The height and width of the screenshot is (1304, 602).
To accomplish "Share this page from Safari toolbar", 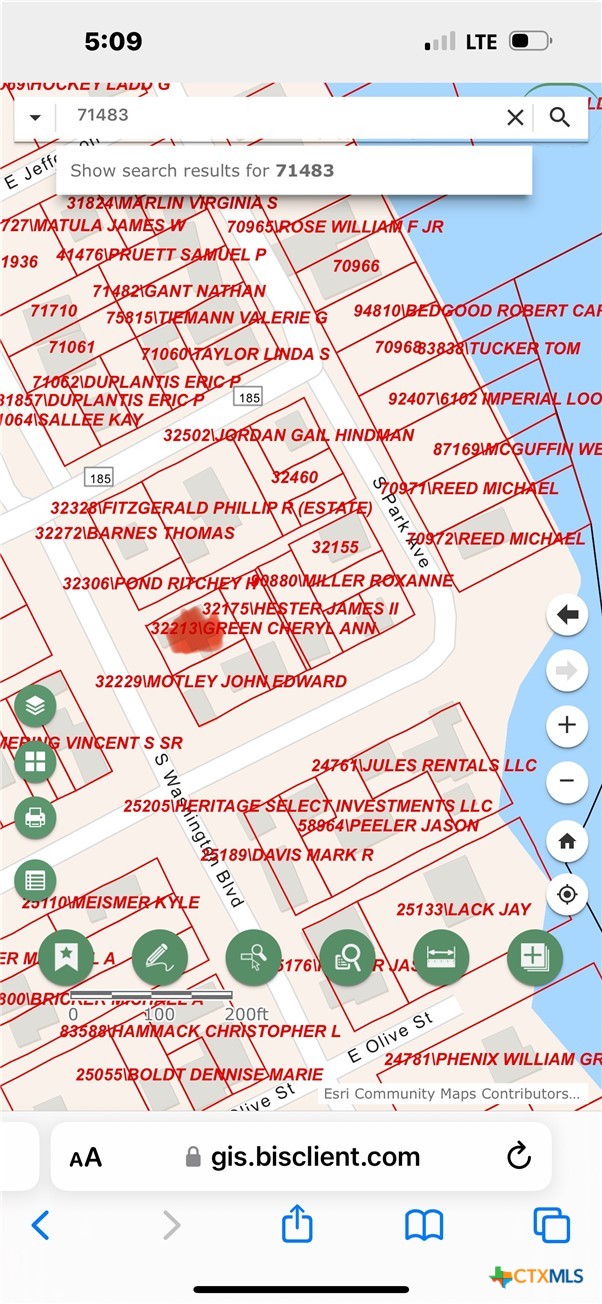I will pyautogui.click(x=297, y=1224).
